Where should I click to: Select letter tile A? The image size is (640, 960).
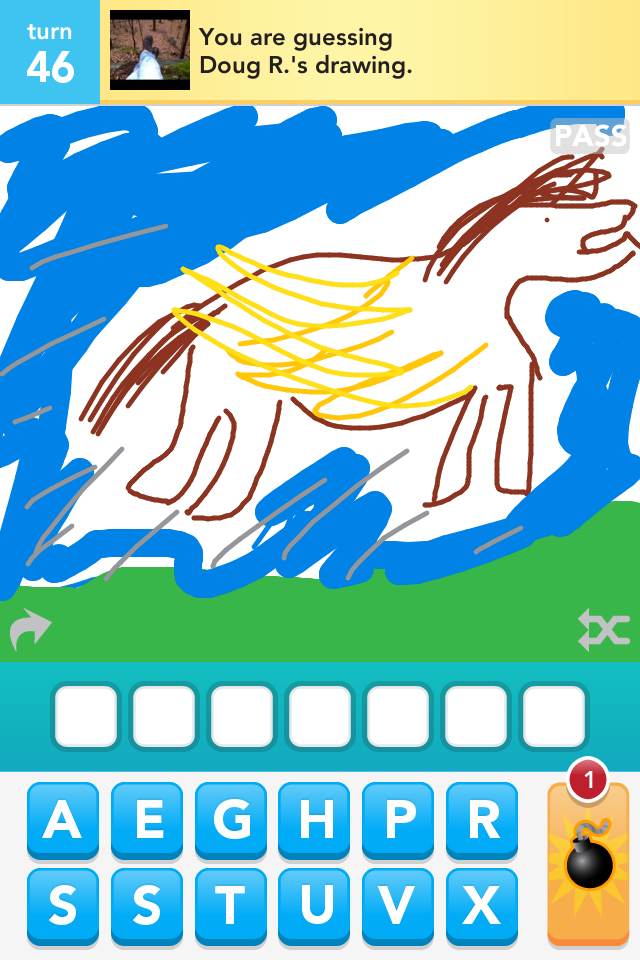(62, 820)
